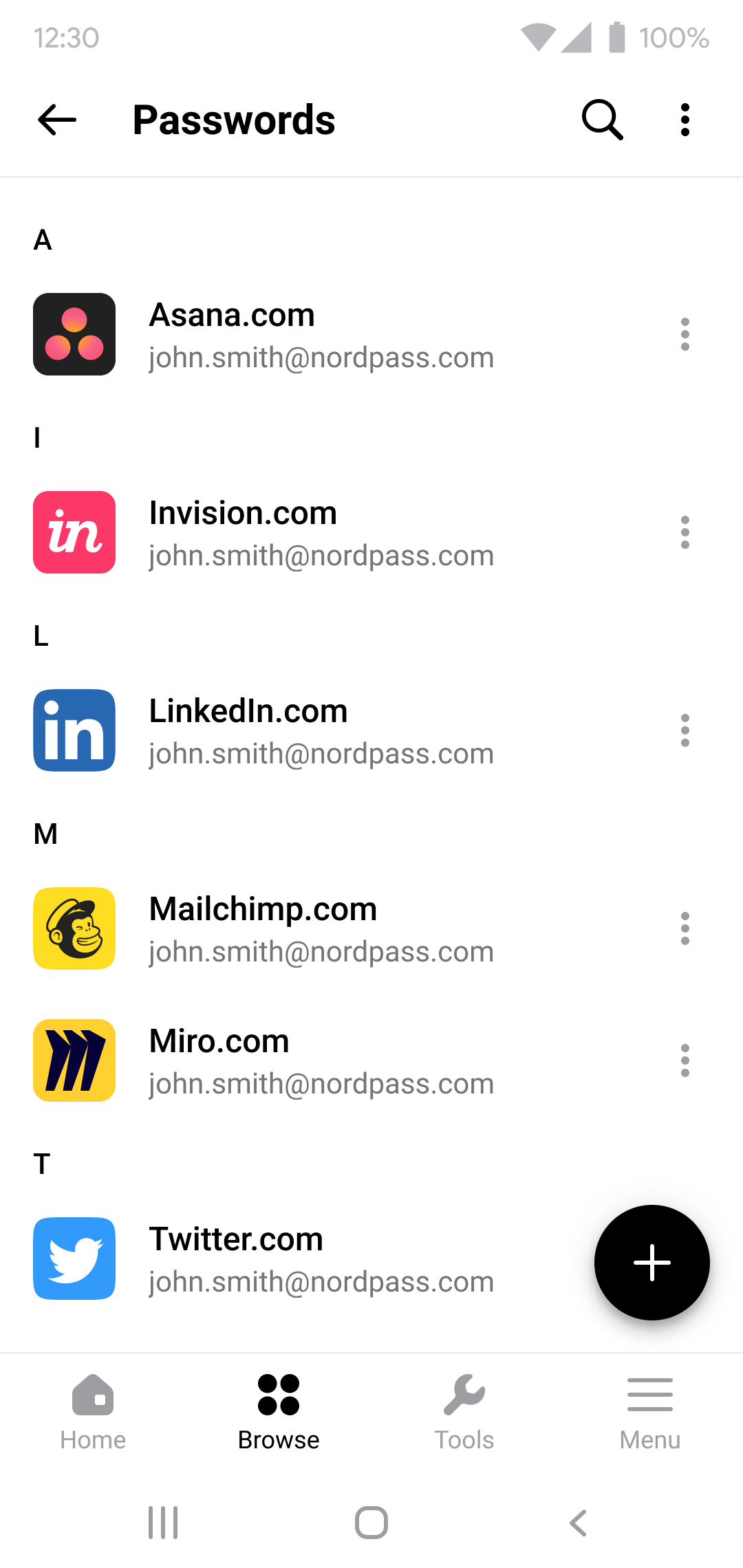Screen dimensions: 743x1568
Task: Open the header overflow menu
Action: pyautogui.click(x=685, y=120)
